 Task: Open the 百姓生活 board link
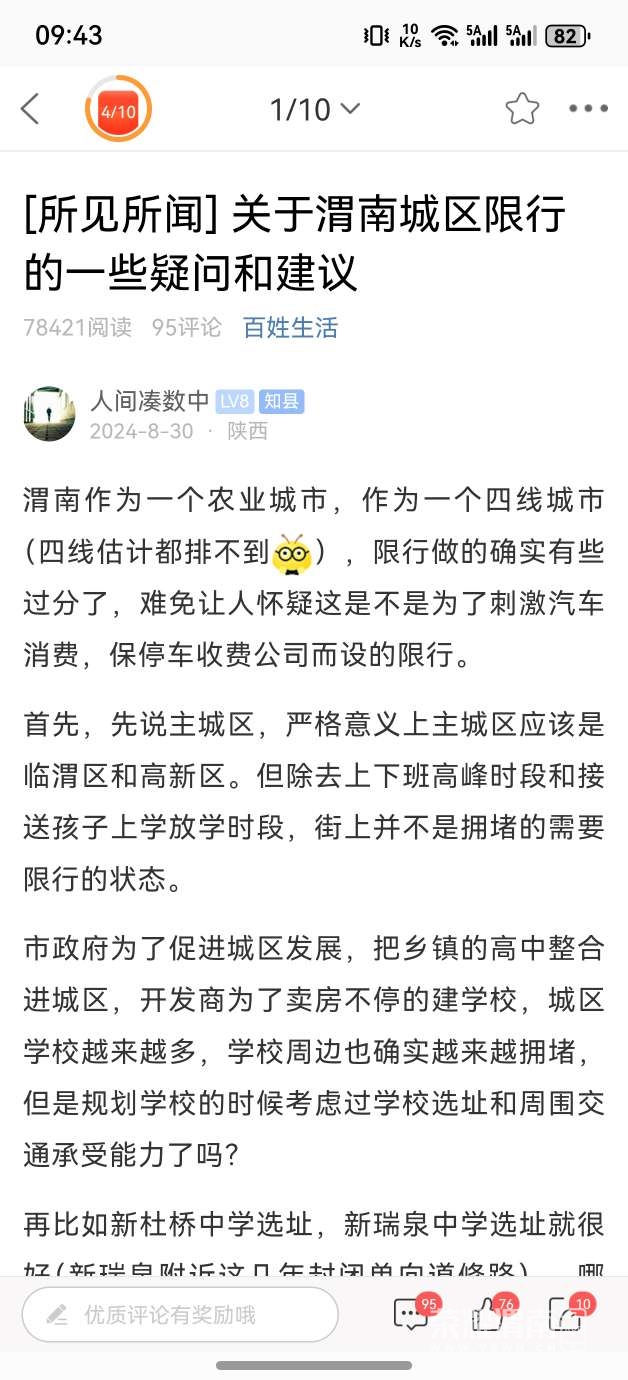click(x=290, y=327)
